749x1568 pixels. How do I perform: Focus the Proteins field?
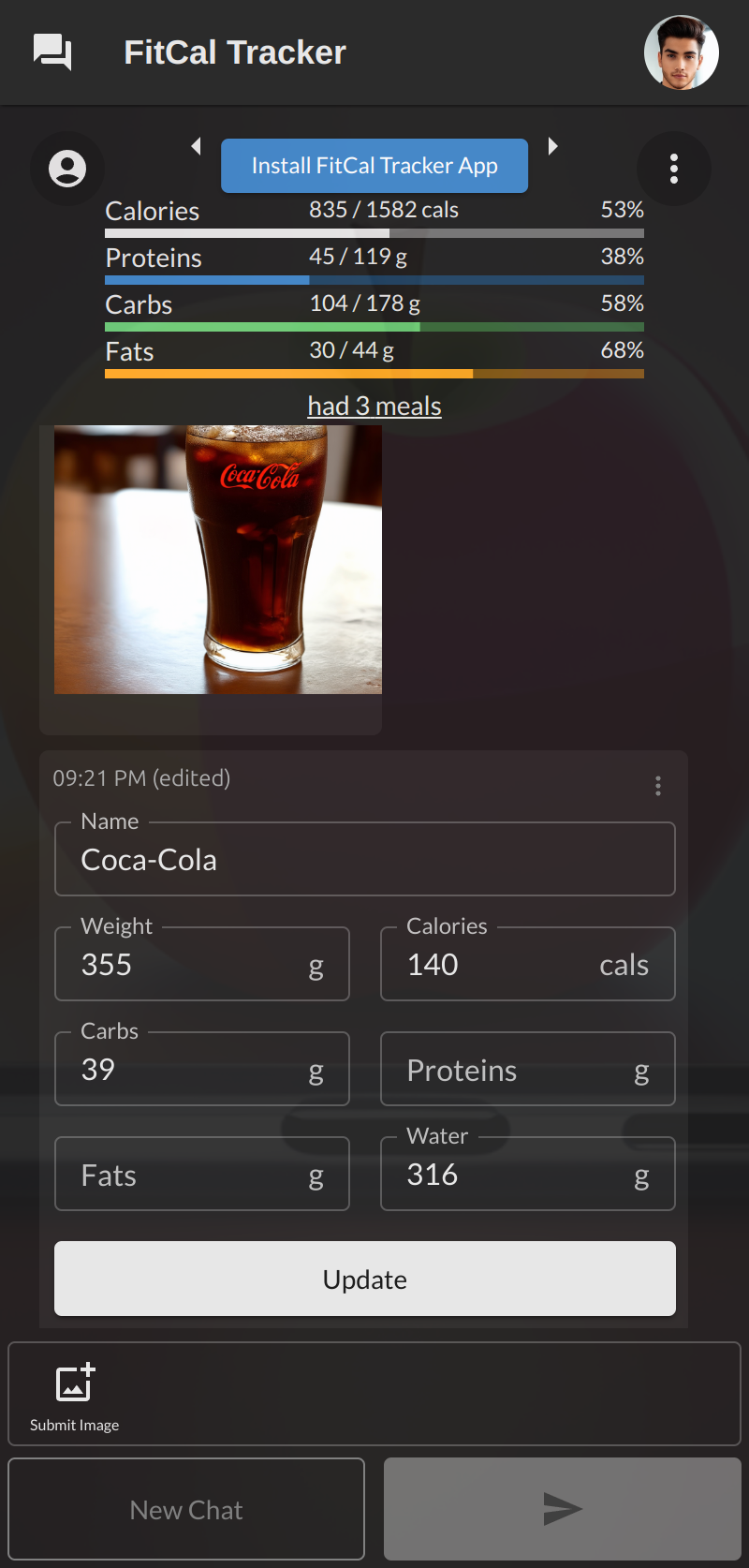(x=528, y=1069)
